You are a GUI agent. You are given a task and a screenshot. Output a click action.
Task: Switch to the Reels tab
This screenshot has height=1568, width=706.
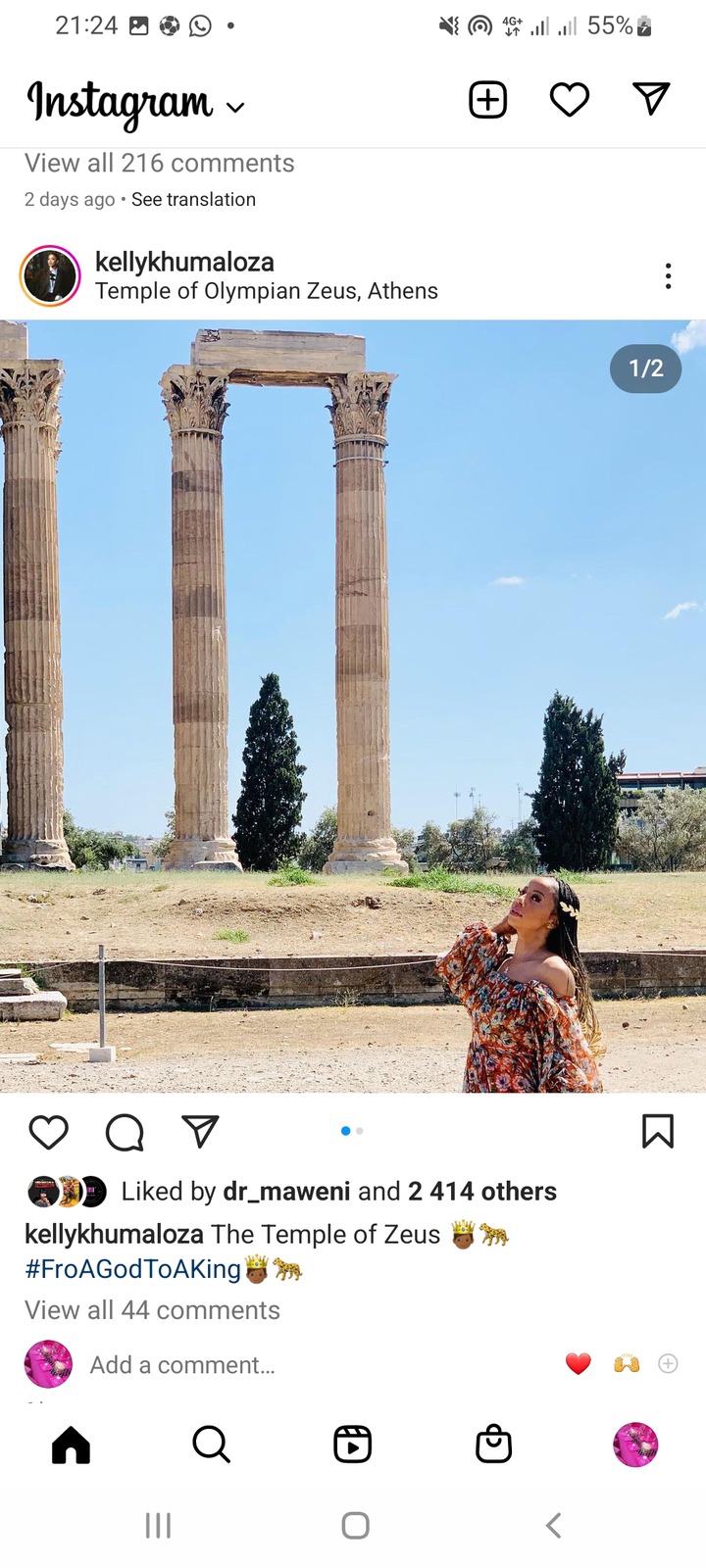click(x=352, y=1445)
